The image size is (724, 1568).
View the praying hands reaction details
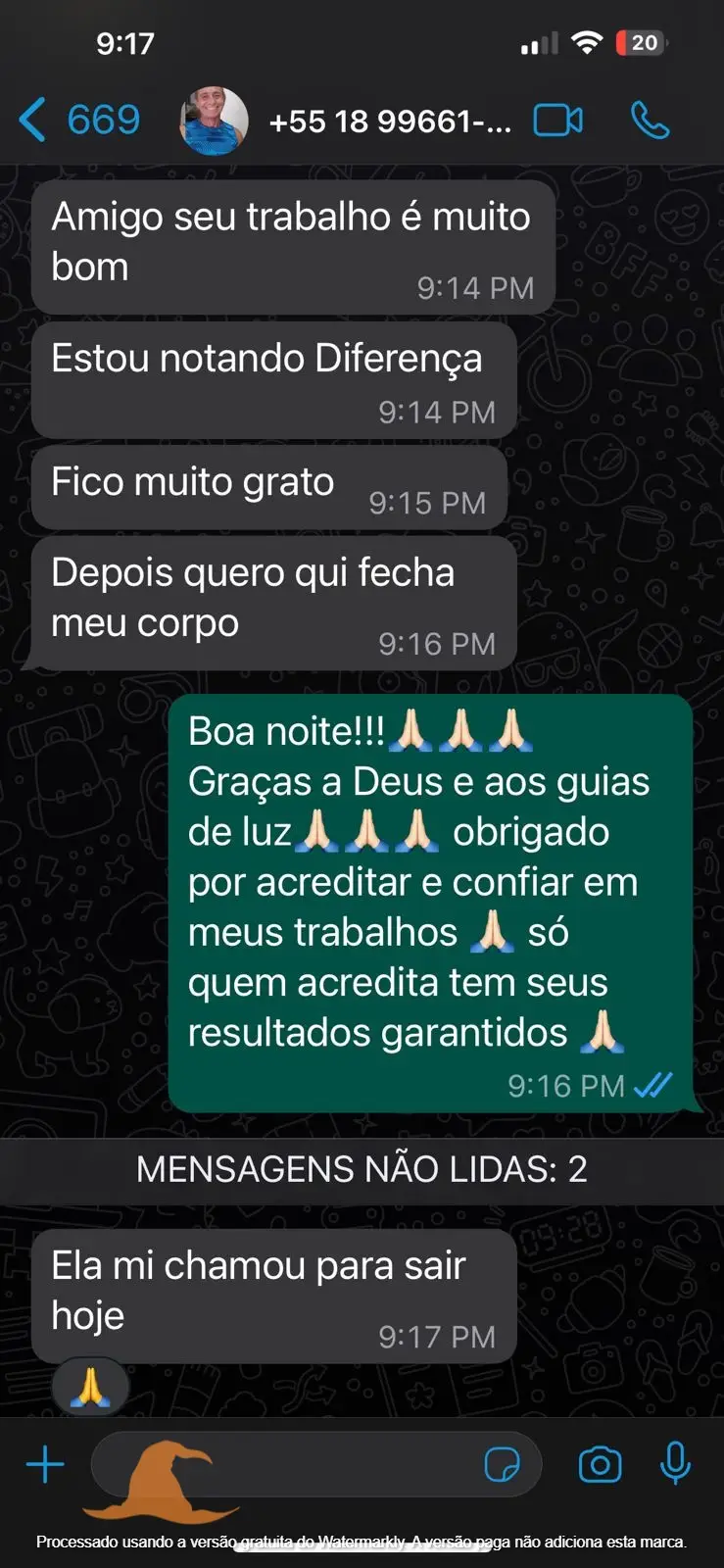click(89, 1386)
